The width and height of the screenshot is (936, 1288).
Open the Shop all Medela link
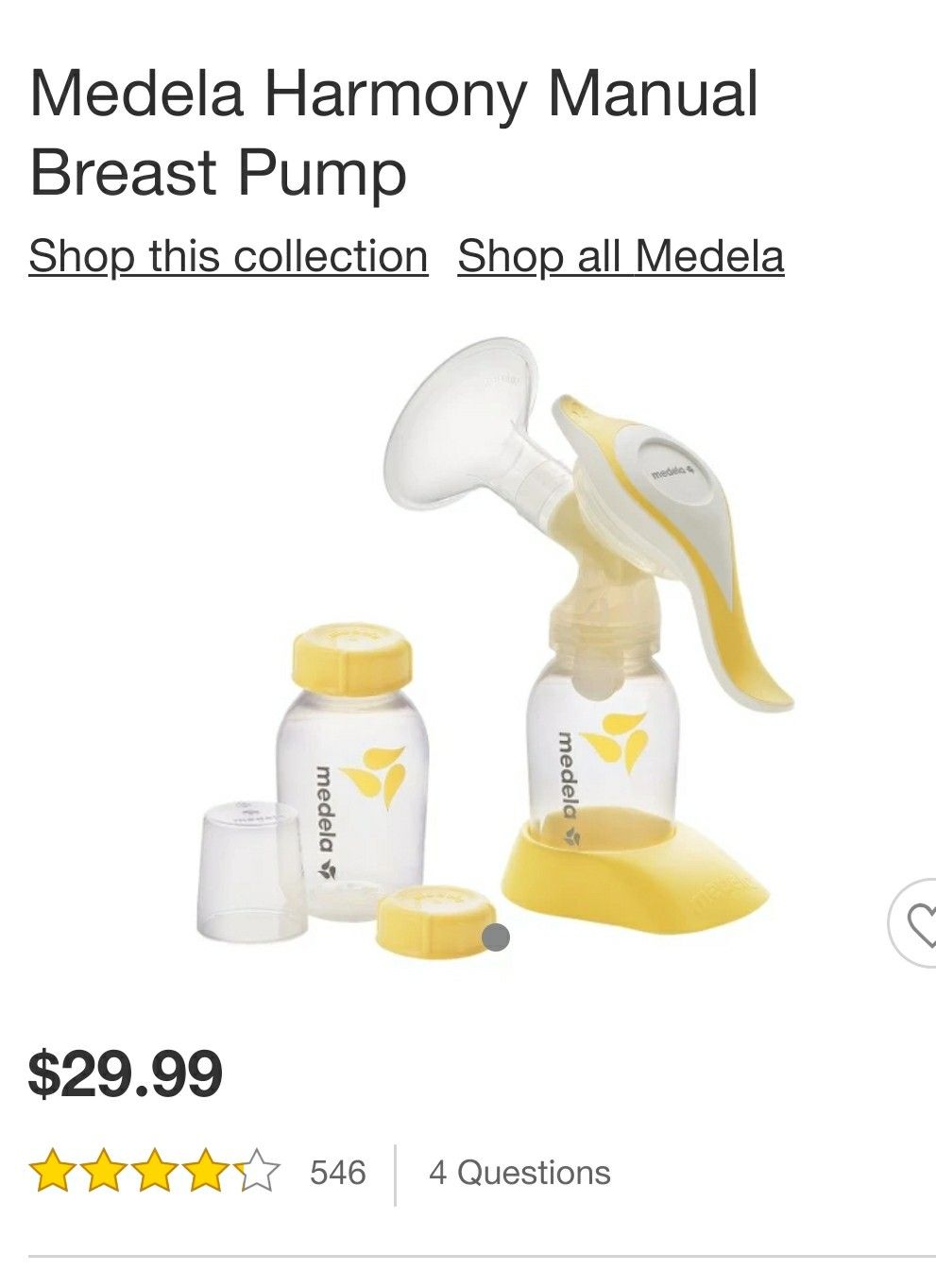pos(621,256)
